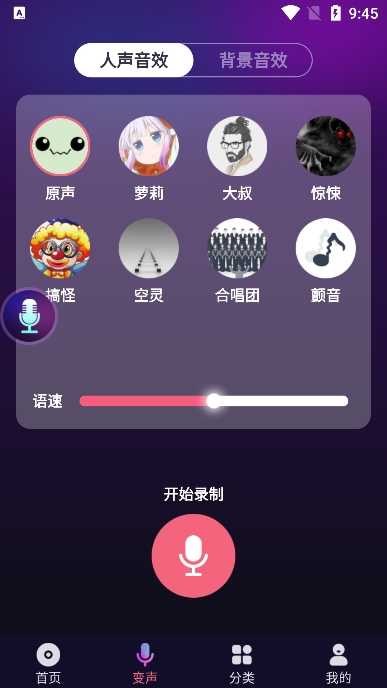
Task: Start recording with the pink microphone button
Action: pos(194,556)
